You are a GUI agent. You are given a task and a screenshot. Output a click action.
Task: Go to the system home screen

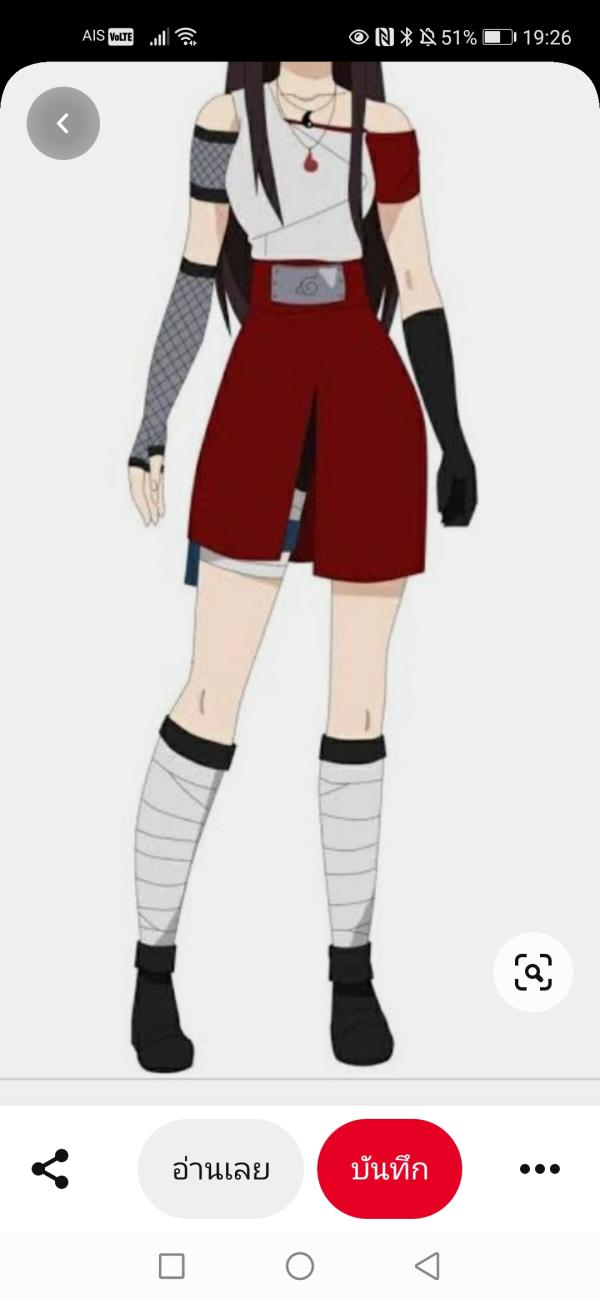(300, 1266)
